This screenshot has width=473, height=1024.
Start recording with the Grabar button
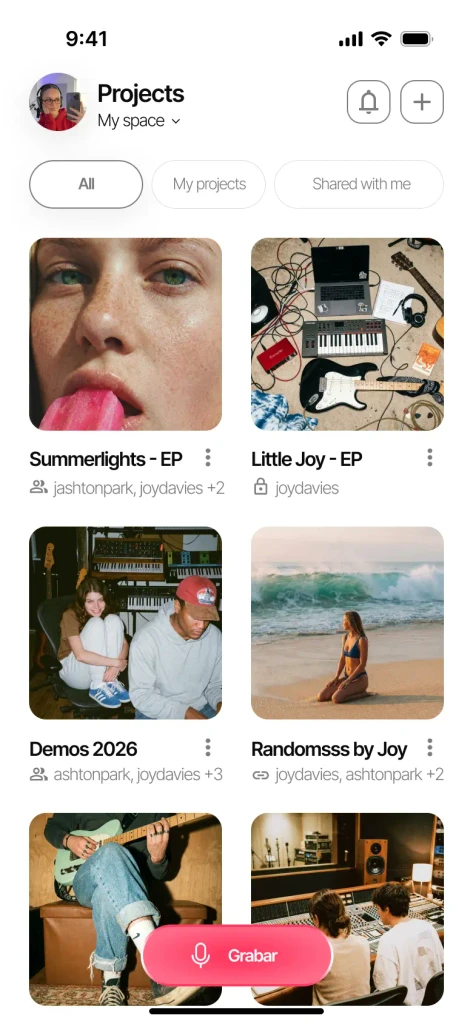click(x=237, y=955)
